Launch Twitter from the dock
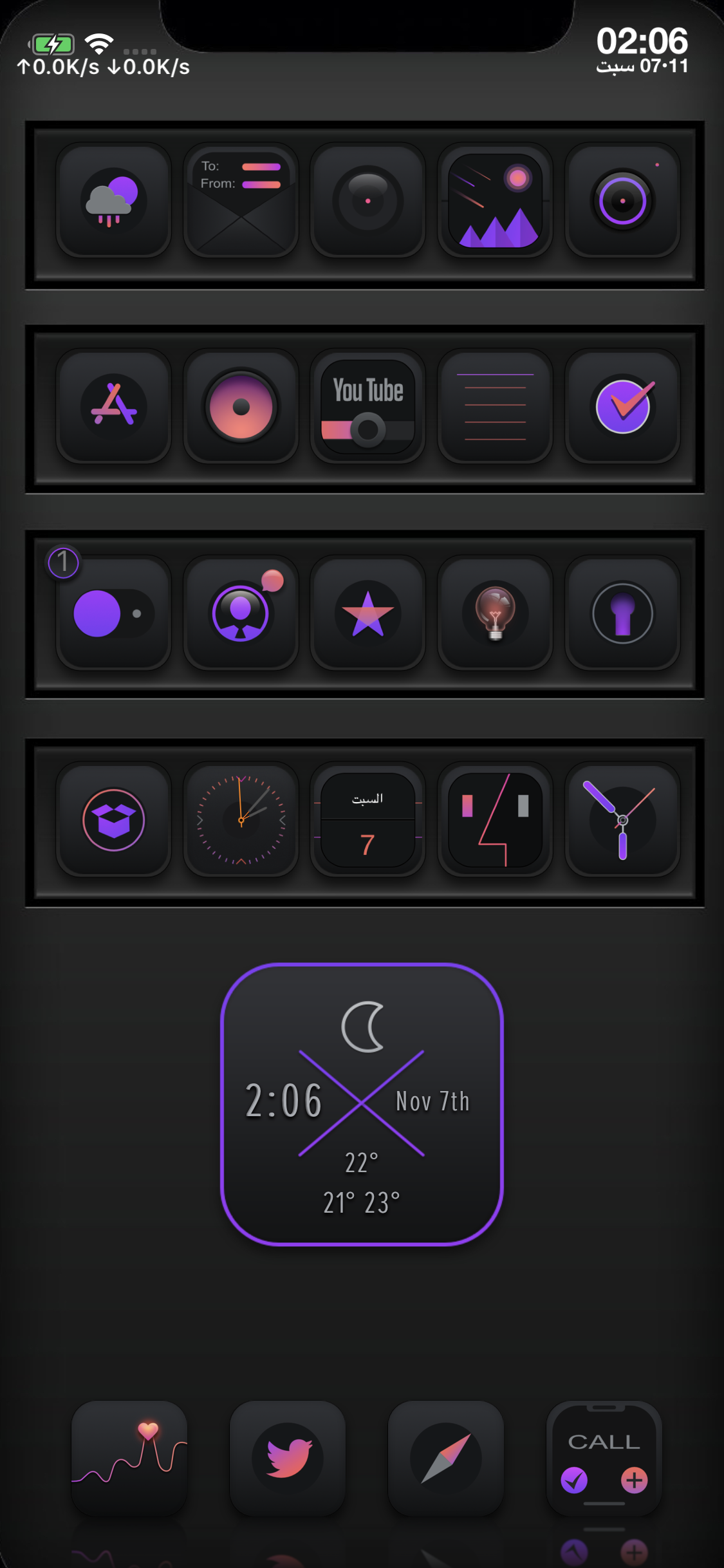 coord(288,1458)
